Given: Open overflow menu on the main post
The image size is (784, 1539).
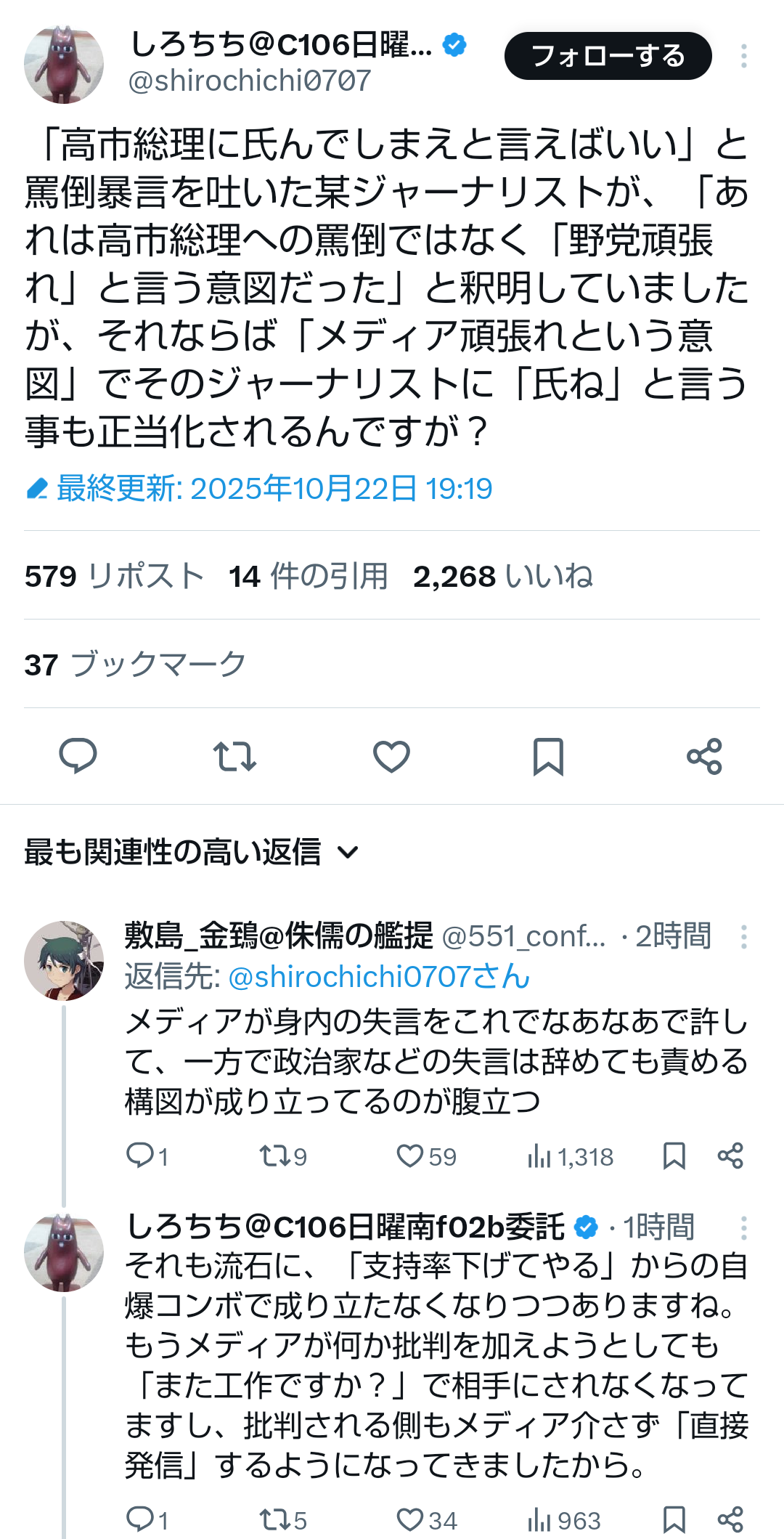Looking at the screenshot, I should click(x=743, y=56).
